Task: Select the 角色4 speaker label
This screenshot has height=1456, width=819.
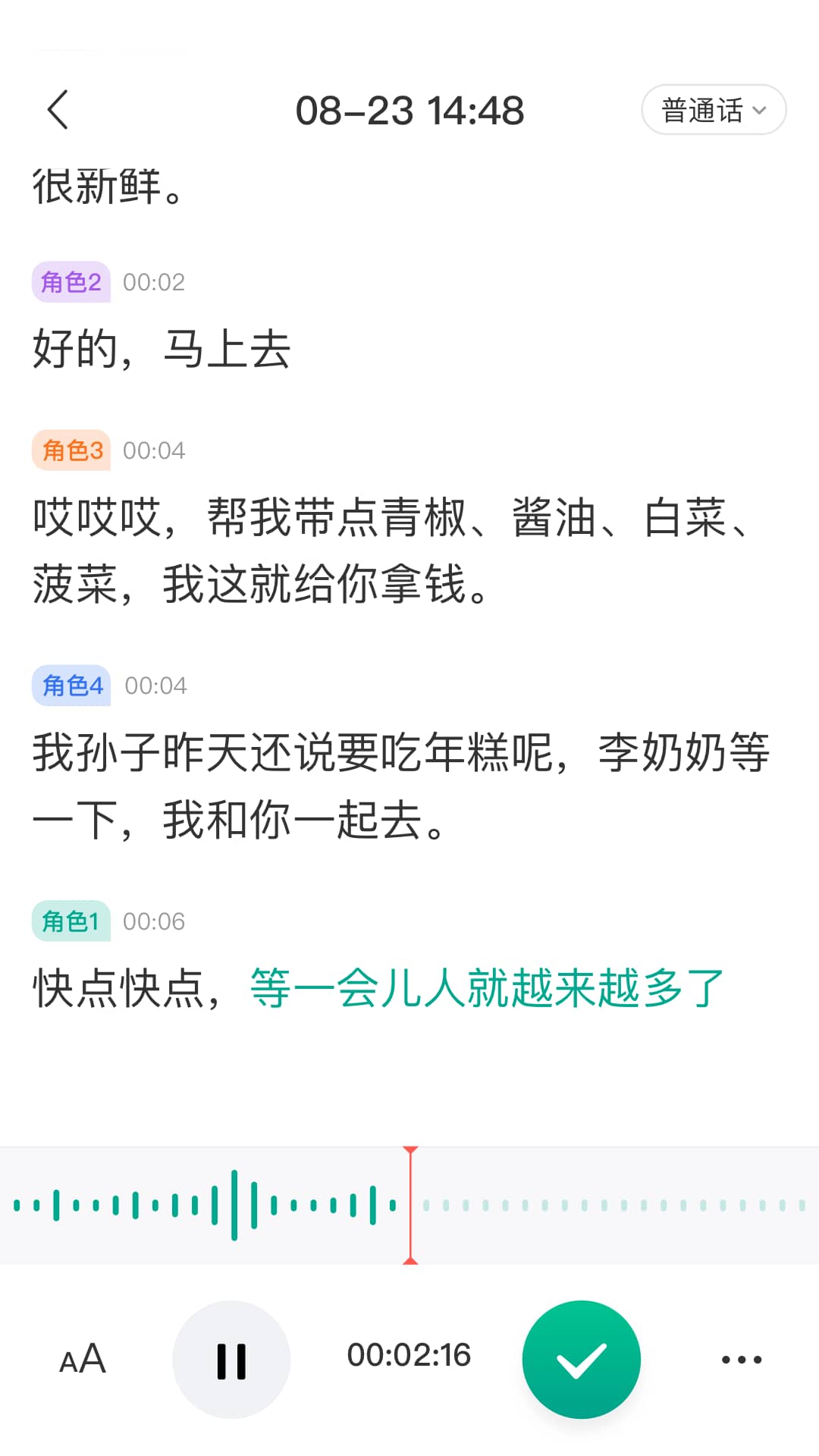Action: point(71,684)
